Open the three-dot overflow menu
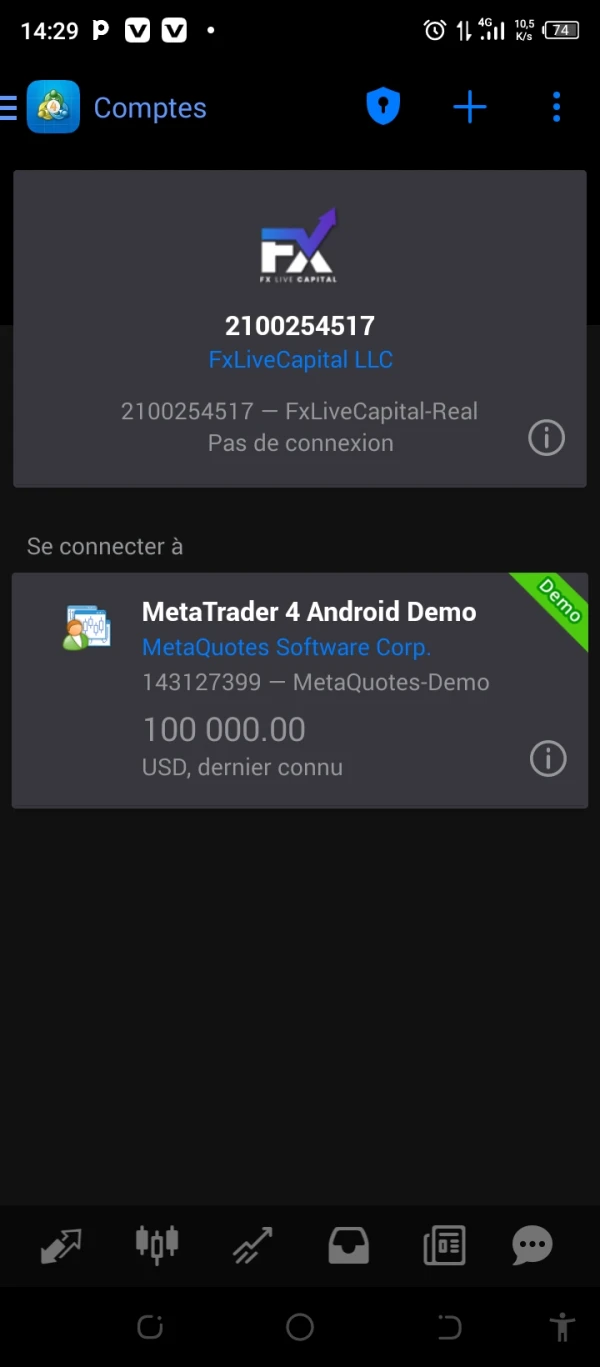Screen dimensions: 600x1367 556,107
